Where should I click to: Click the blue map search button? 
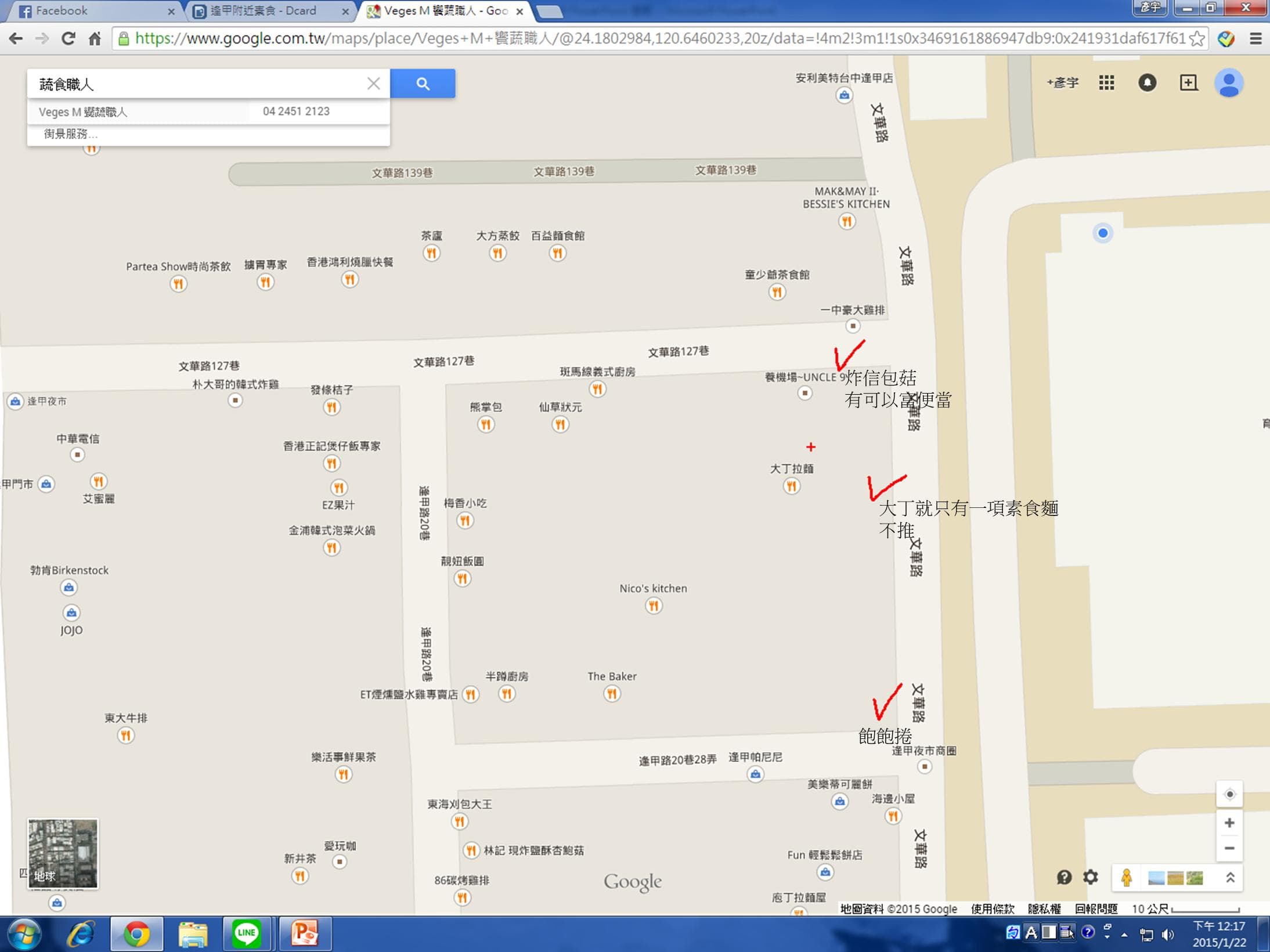pyautogui.click(x=423, y=84)
